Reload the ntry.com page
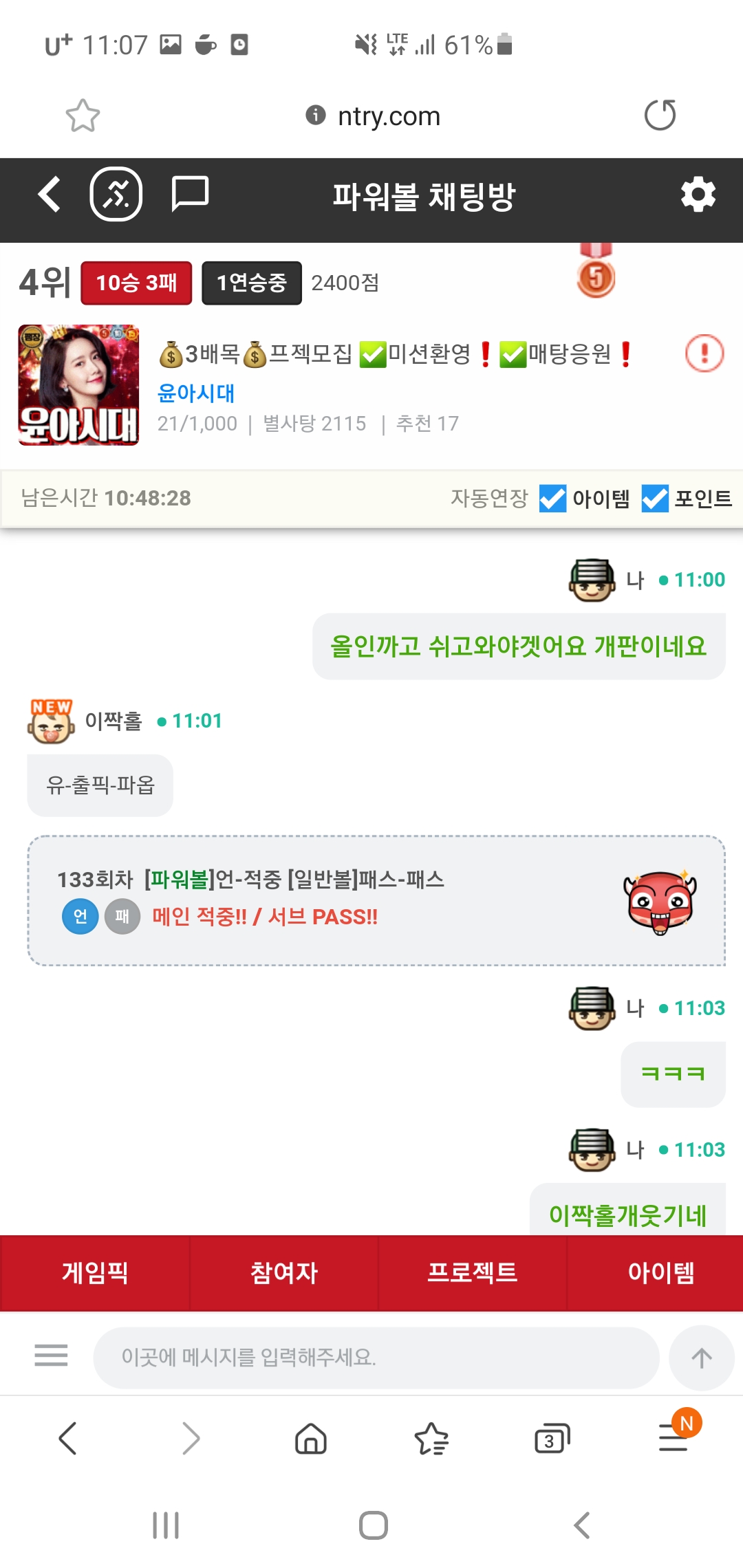 coord(660,116)
